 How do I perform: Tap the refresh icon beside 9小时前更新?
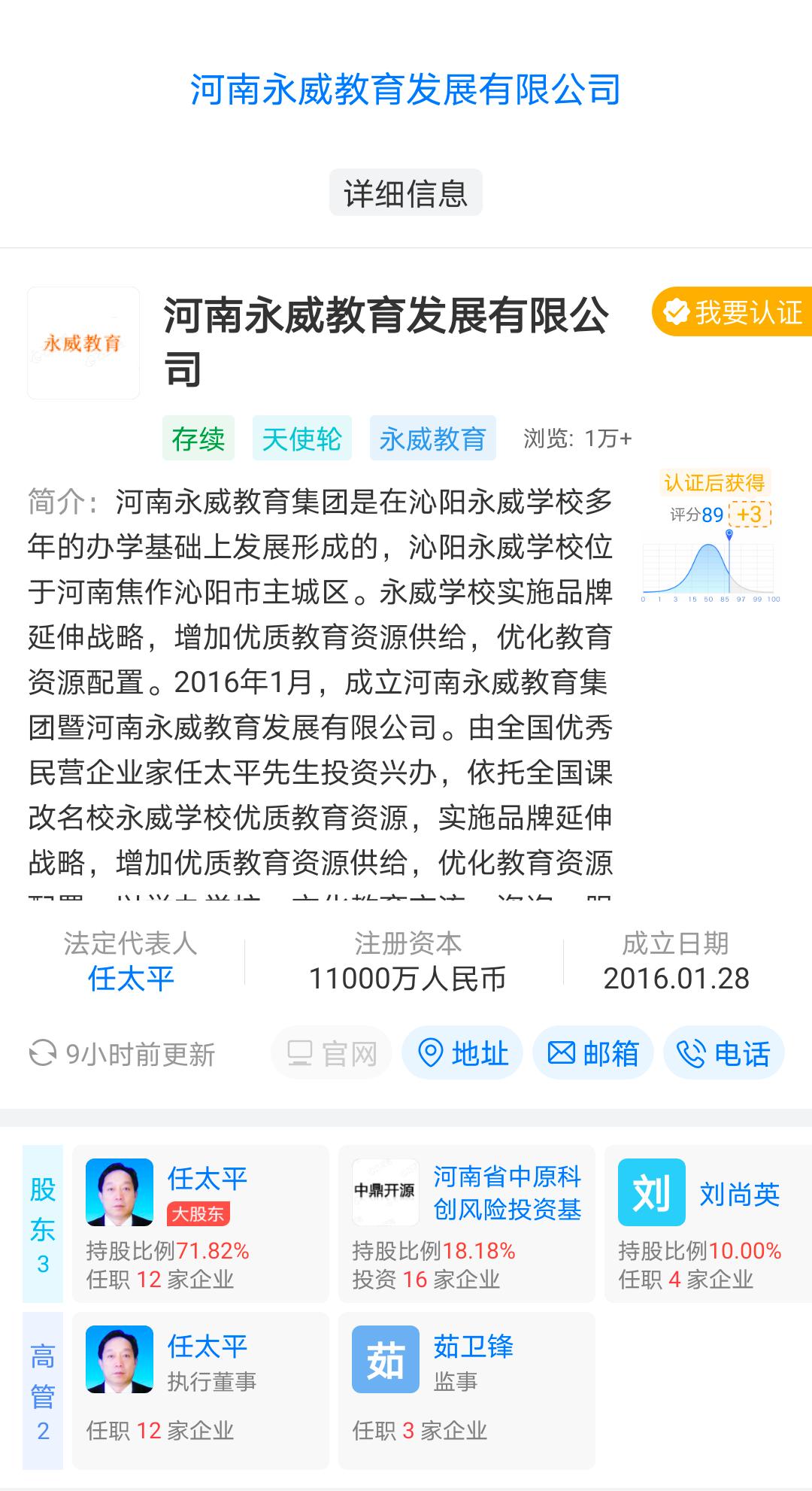click(x=43, y=1053)
